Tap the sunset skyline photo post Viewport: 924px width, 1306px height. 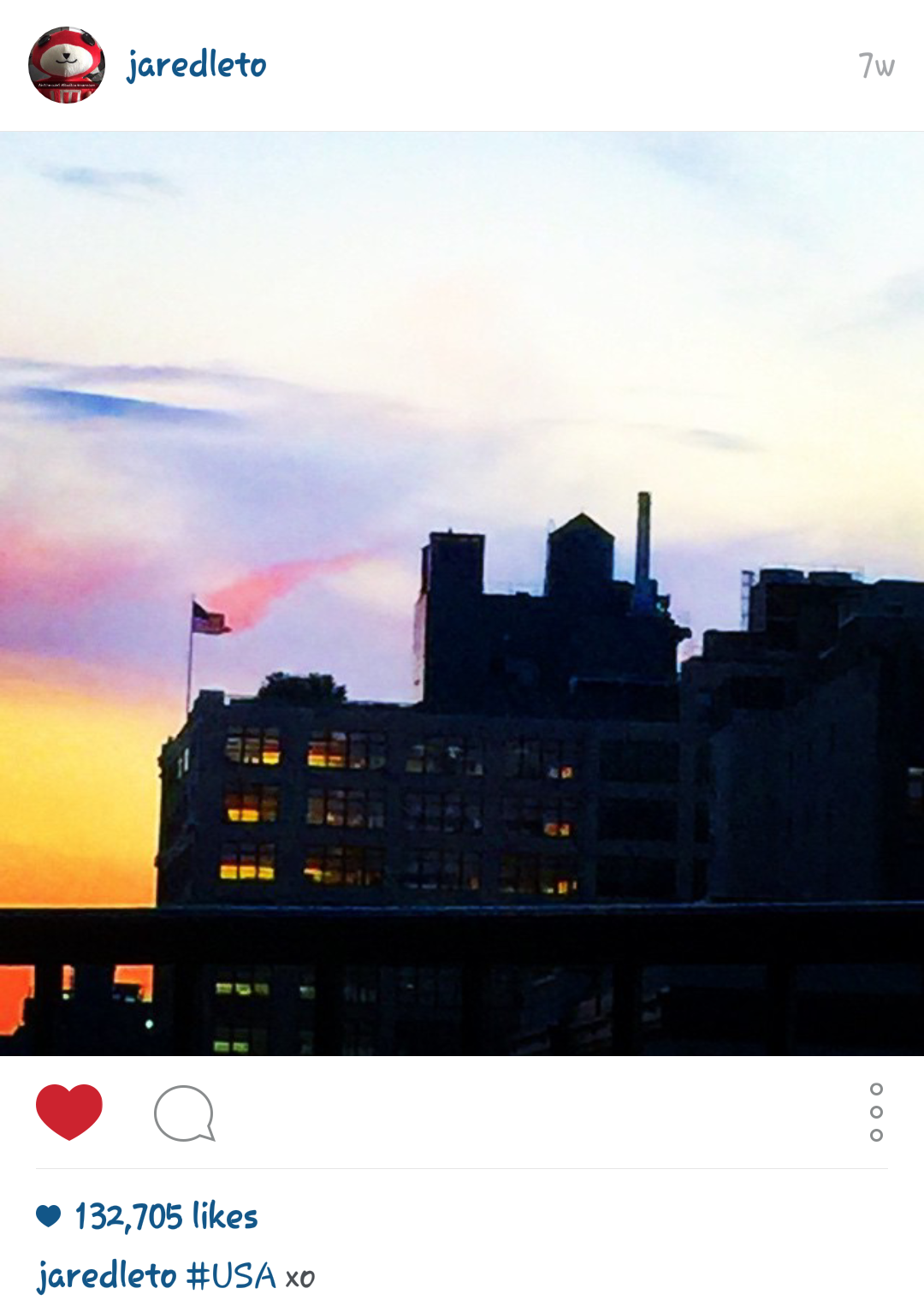pos(462,593)
